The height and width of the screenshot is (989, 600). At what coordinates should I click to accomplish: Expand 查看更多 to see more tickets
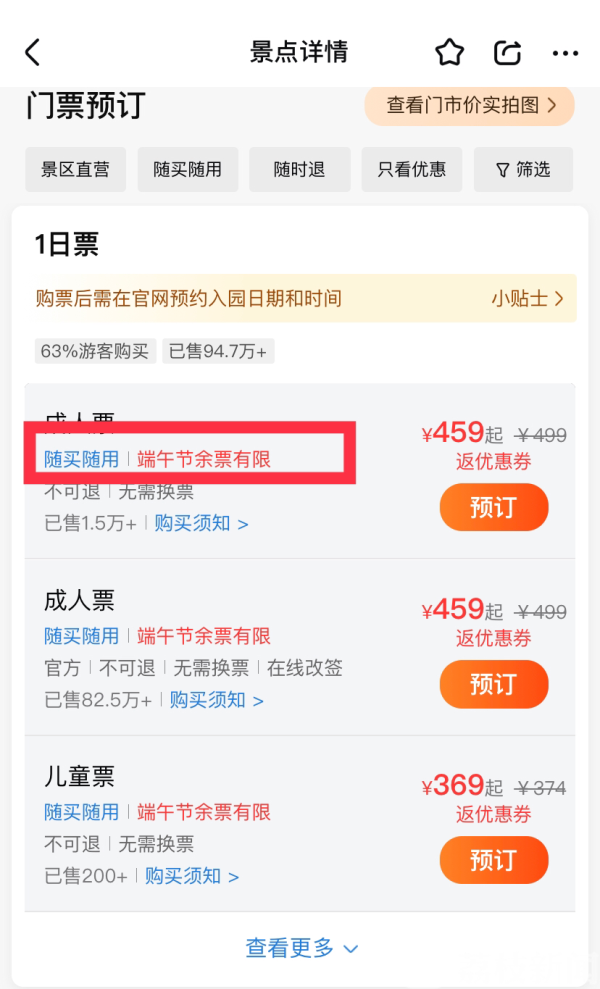coord(301,948)
